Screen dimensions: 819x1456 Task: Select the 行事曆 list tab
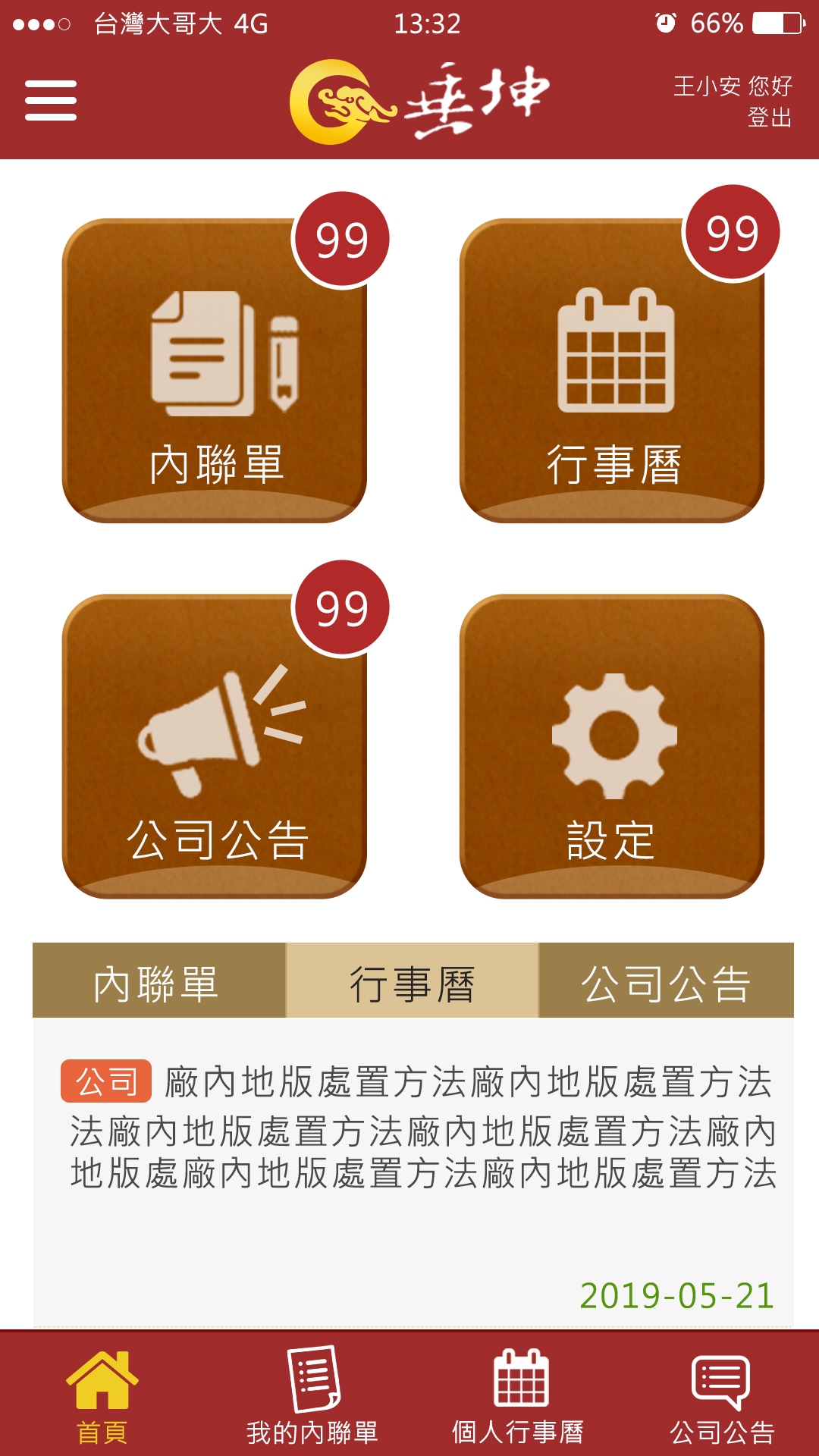point(412,981)
